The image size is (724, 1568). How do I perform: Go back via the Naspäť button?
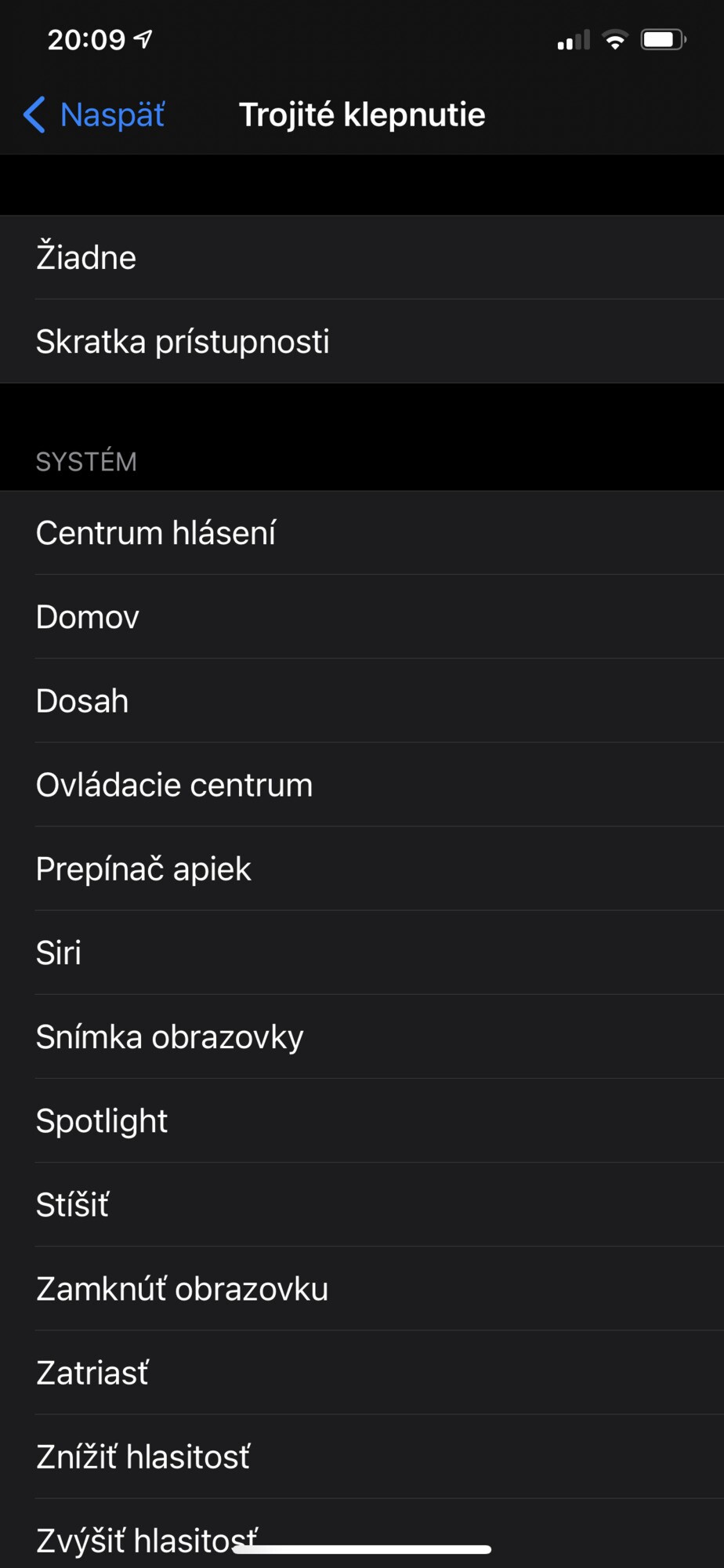(x=94, y=115)
